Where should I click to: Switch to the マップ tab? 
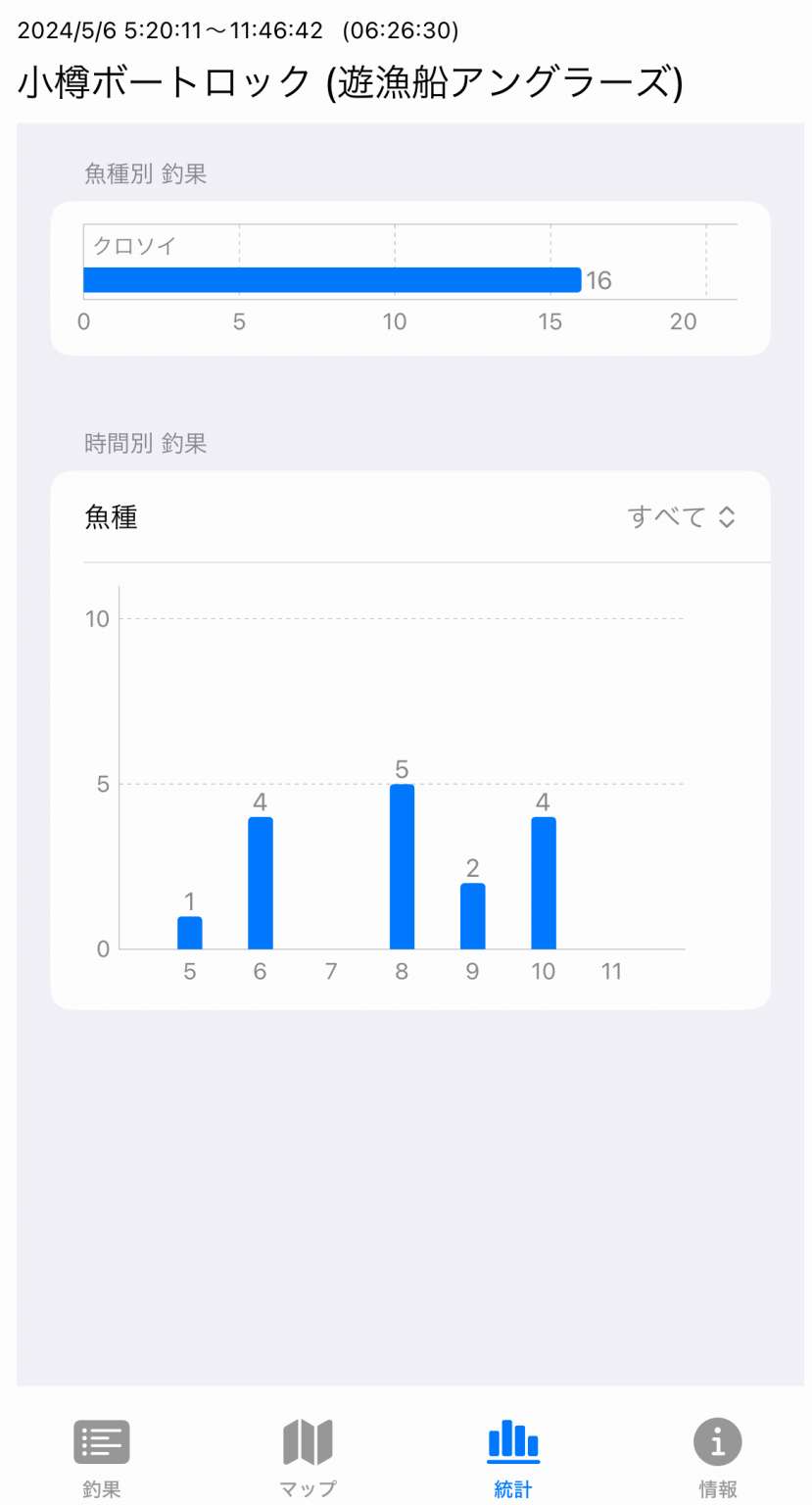tap(308, 1459)
